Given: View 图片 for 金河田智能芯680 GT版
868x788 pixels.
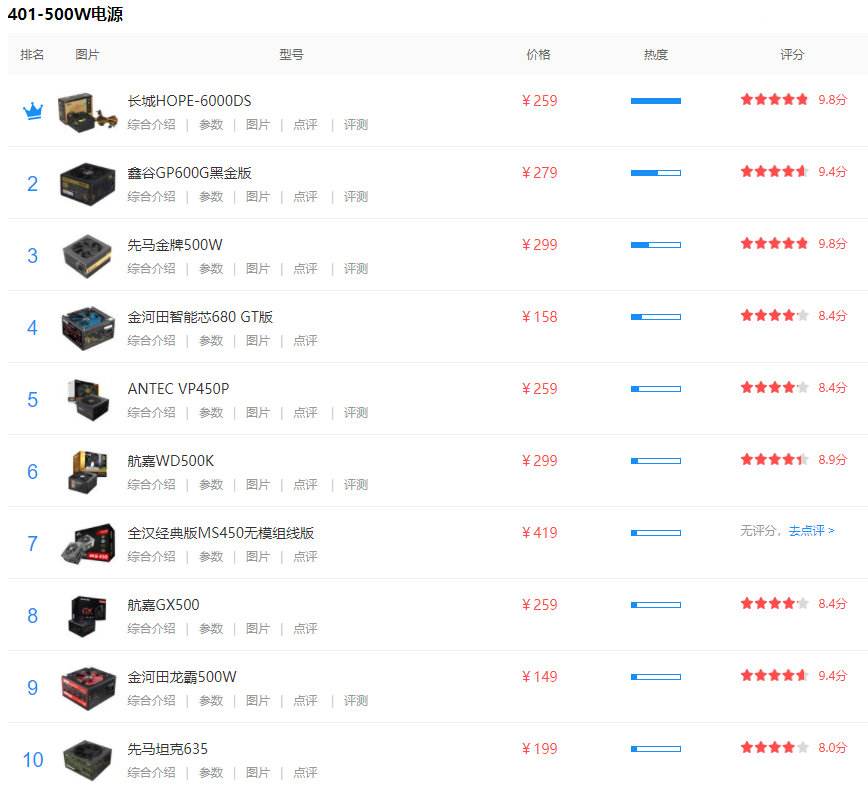Looking at the screenshot, I should pos(258,341).
